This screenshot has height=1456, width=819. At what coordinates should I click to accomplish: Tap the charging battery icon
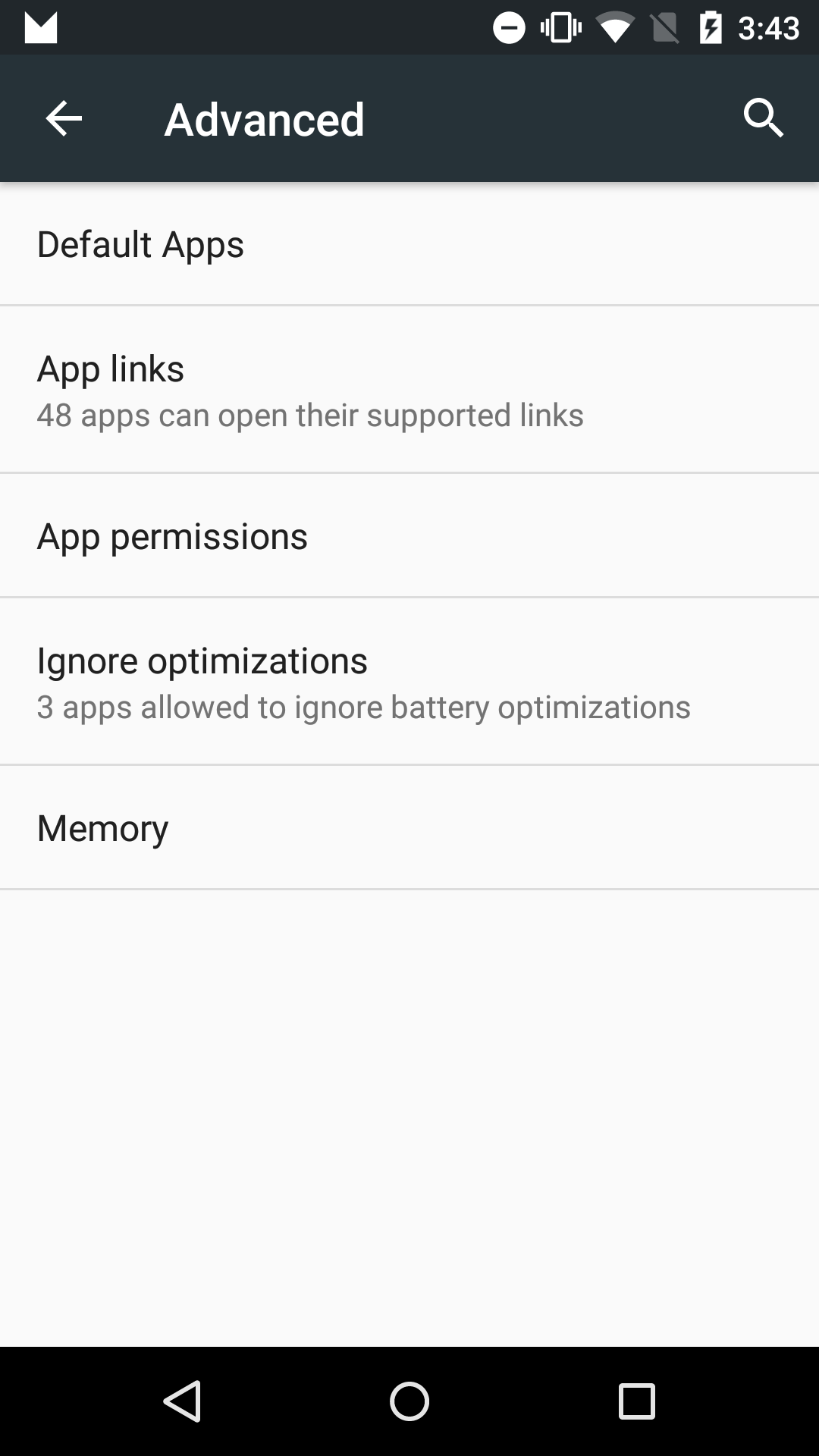point(711,27)
